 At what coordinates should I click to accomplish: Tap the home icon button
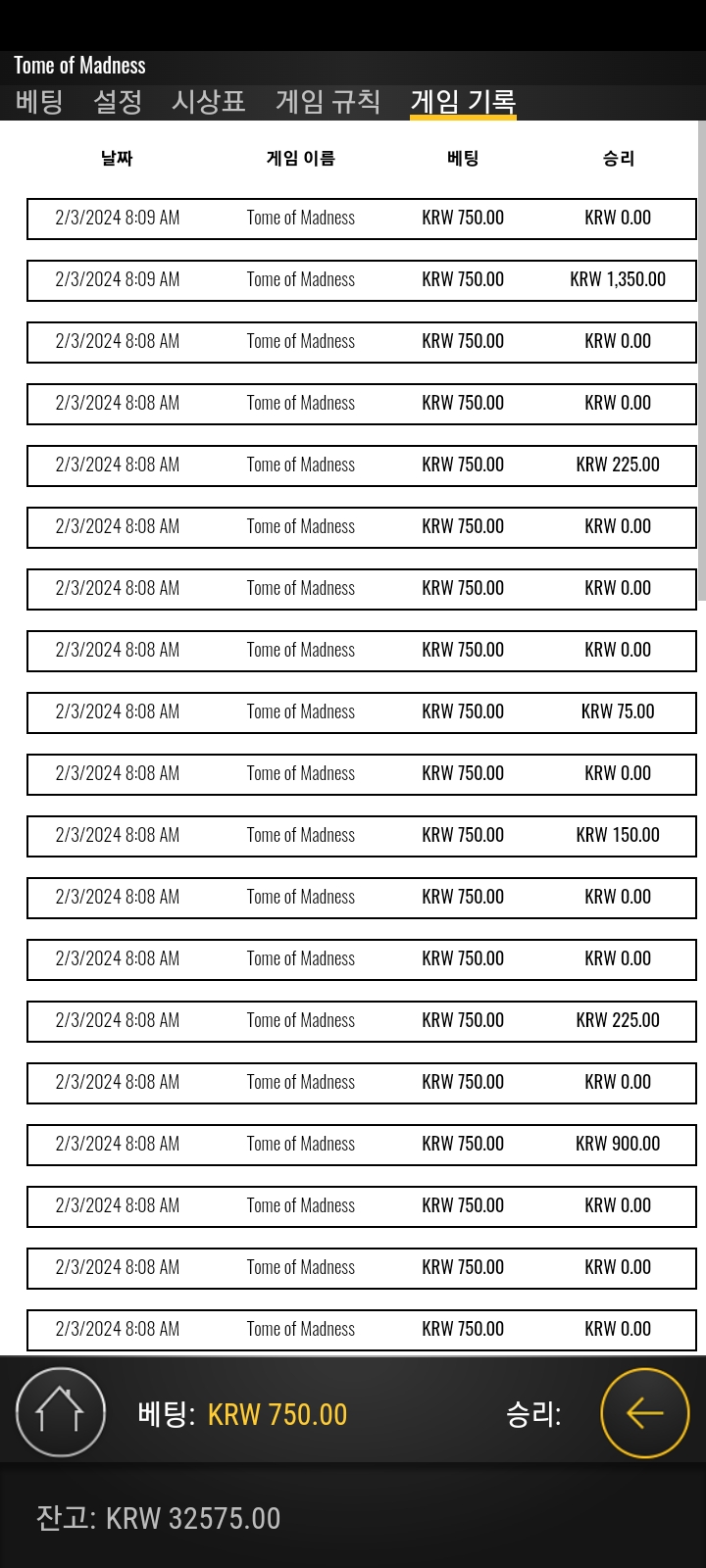coord(61,1412)
